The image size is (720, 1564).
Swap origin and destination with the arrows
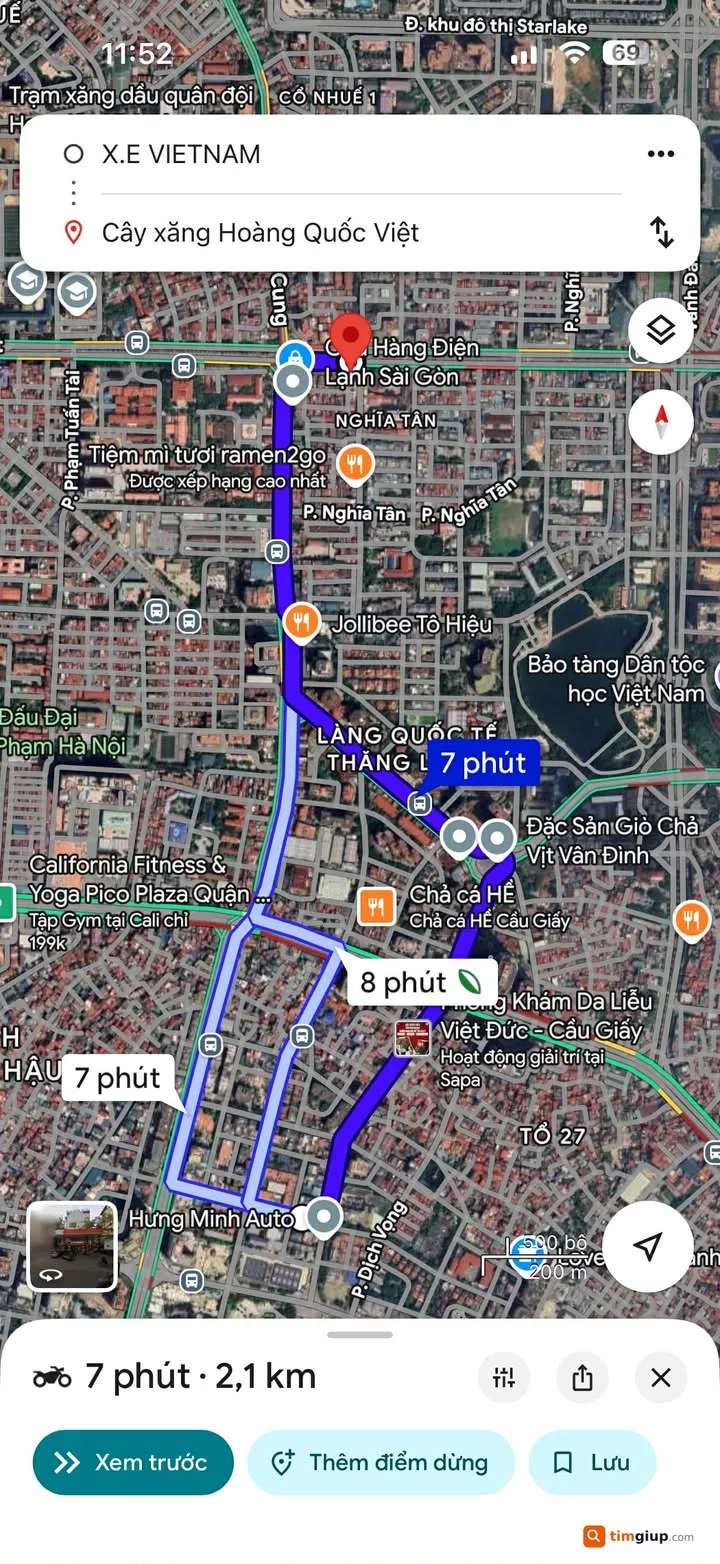[662, 231]
